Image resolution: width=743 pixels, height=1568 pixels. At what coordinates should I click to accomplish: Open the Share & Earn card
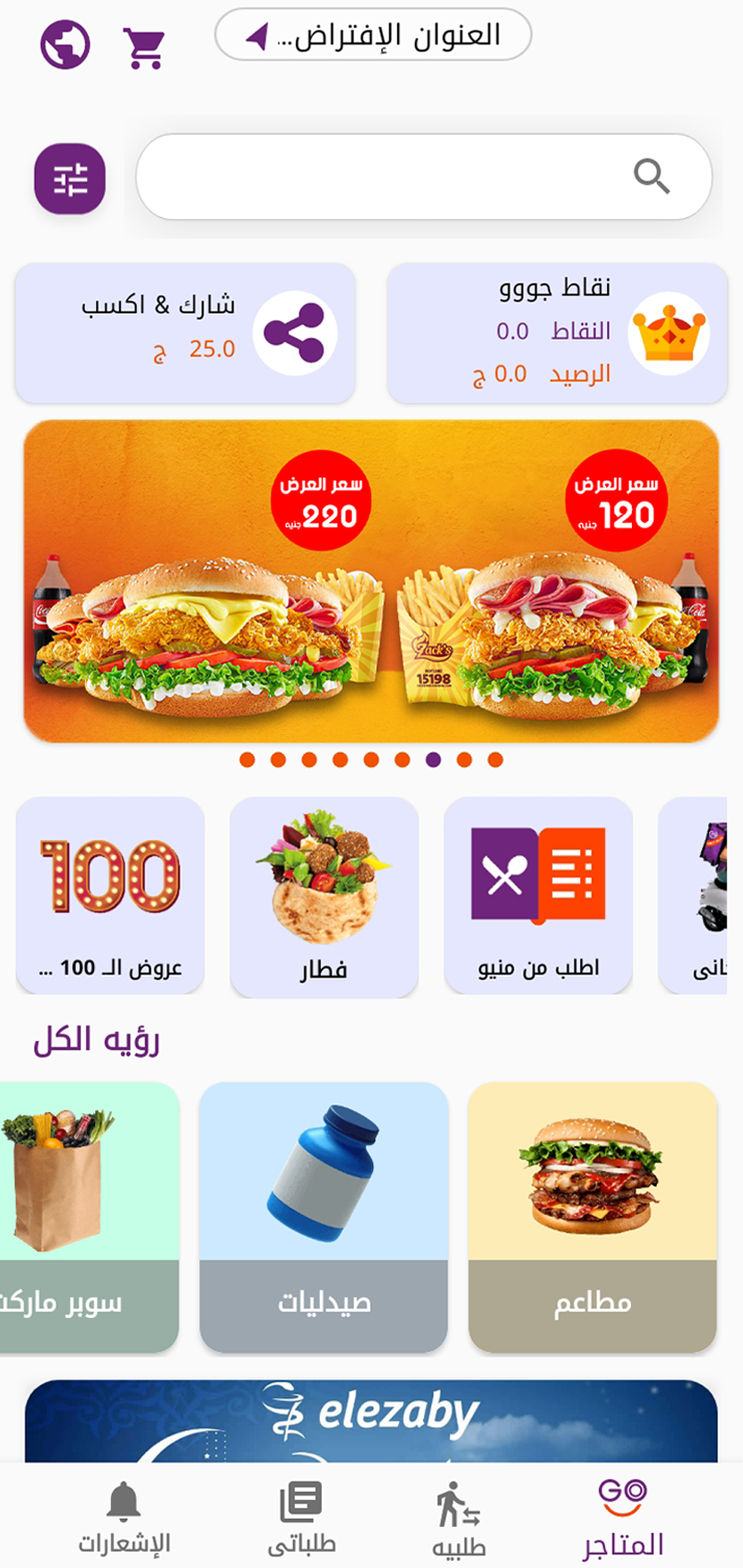point(185,333)
